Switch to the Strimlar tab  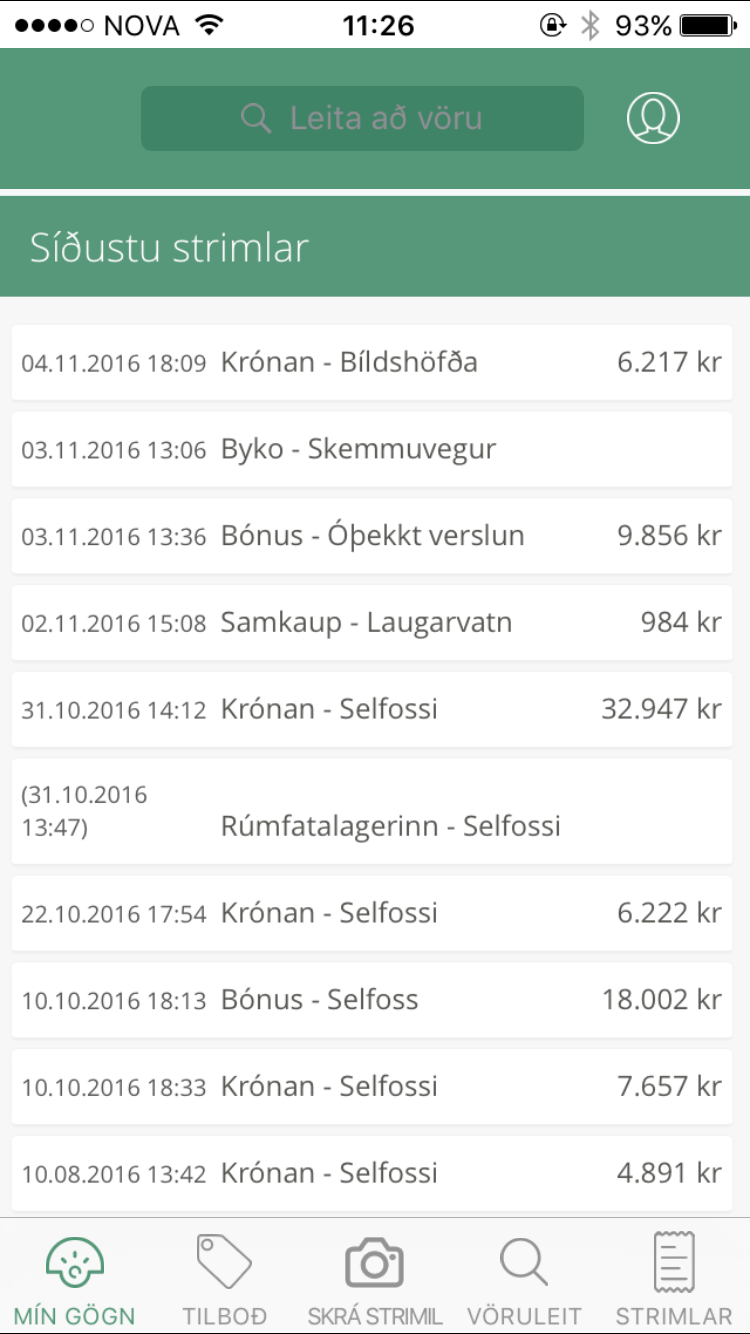click(x=674, y=1278)
